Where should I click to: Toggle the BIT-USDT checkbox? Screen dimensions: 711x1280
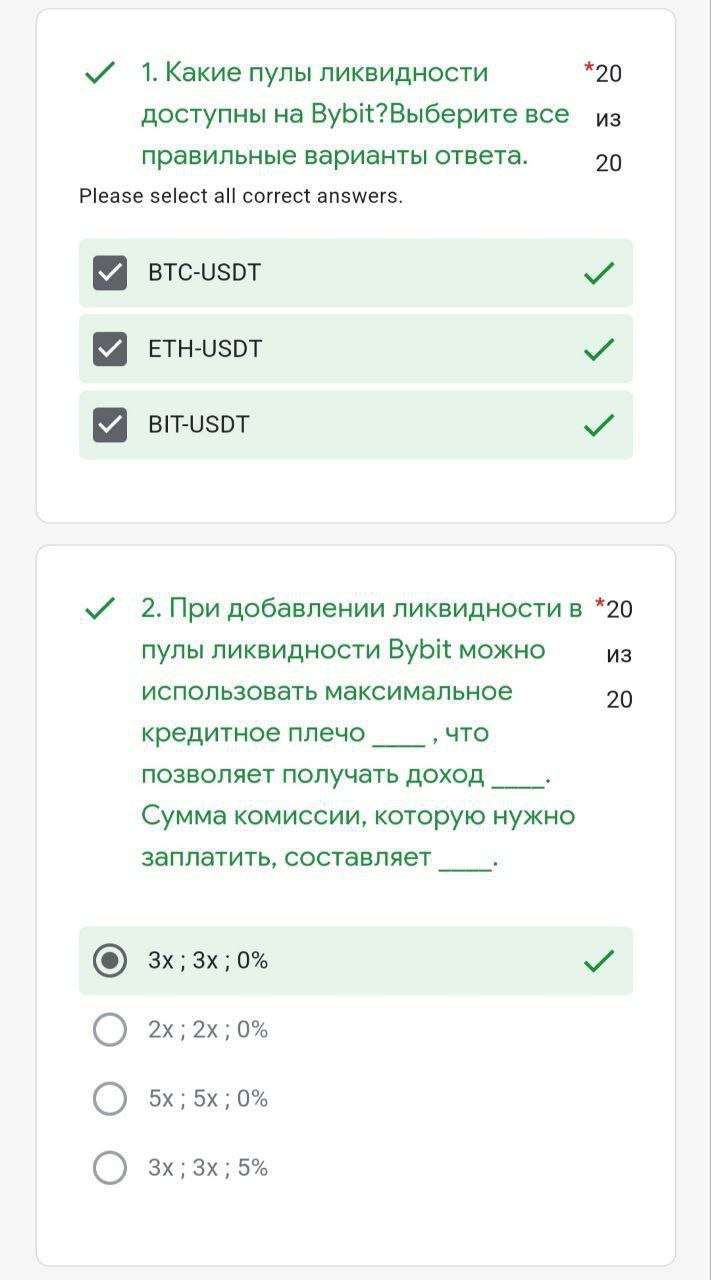click(x=110, y=425)
